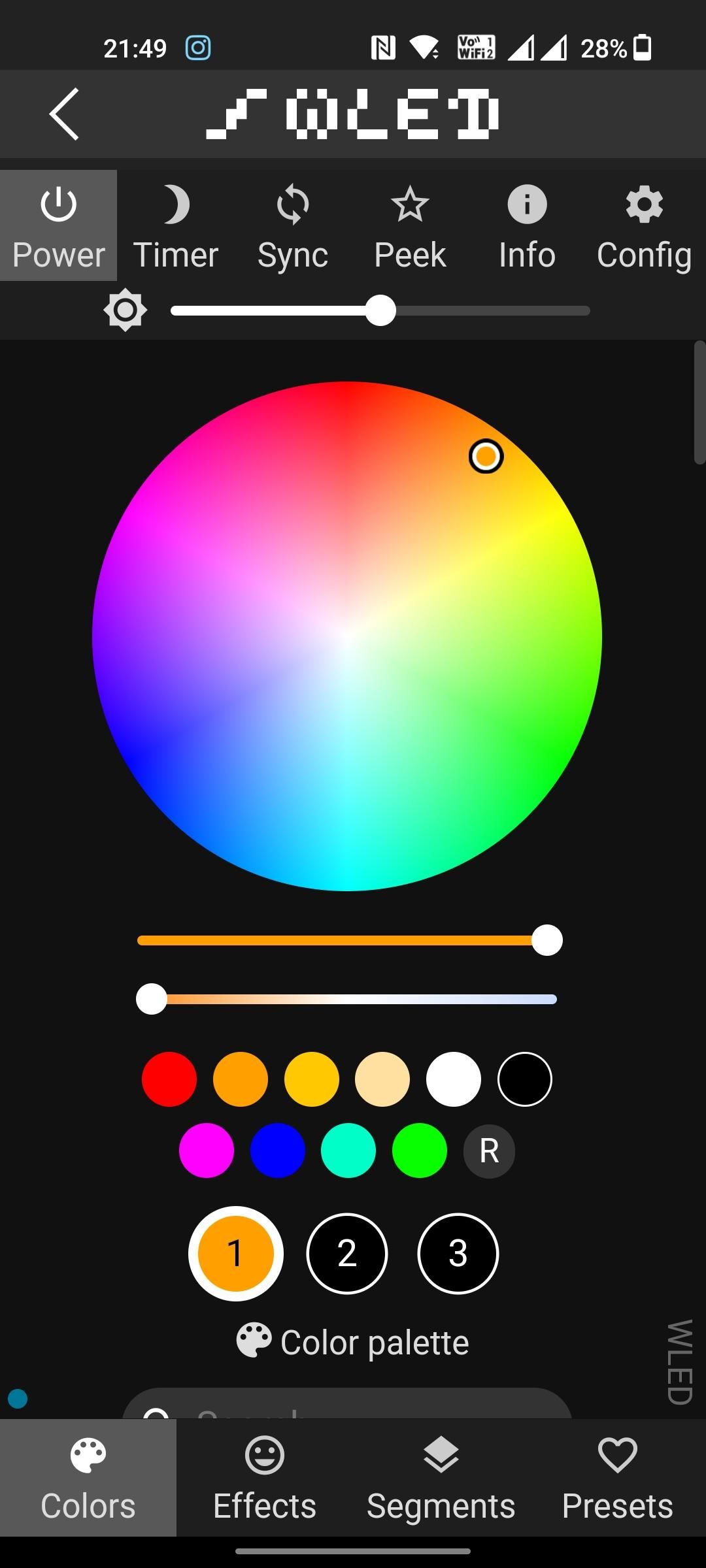This screenshot has width=706, height=1568.
Task: Switch to the Effects tab
Action: 265,1478
